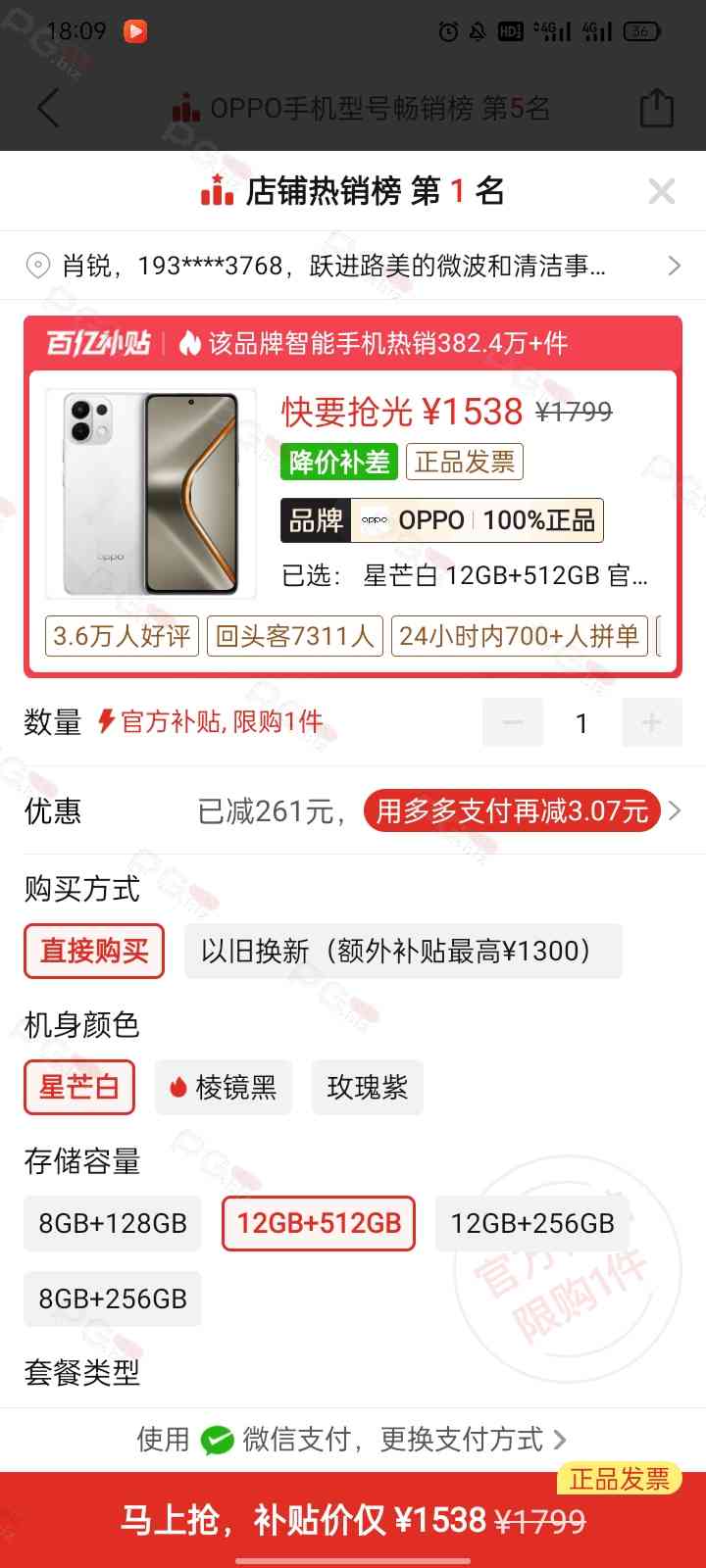The height and width of the screenshot is (1568, 706).
Task: Decrease quantity with the minus button
Action: point(512,723)
